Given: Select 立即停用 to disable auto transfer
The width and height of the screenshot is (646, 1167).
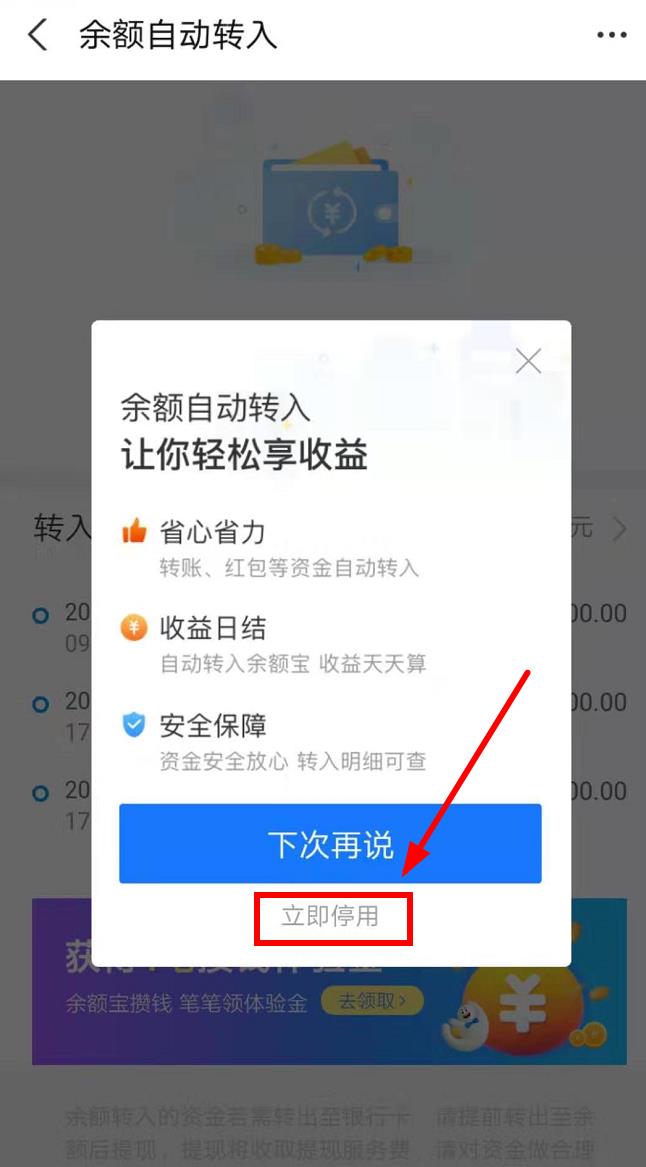Looking at the screenshot, I should pos(331,916).
